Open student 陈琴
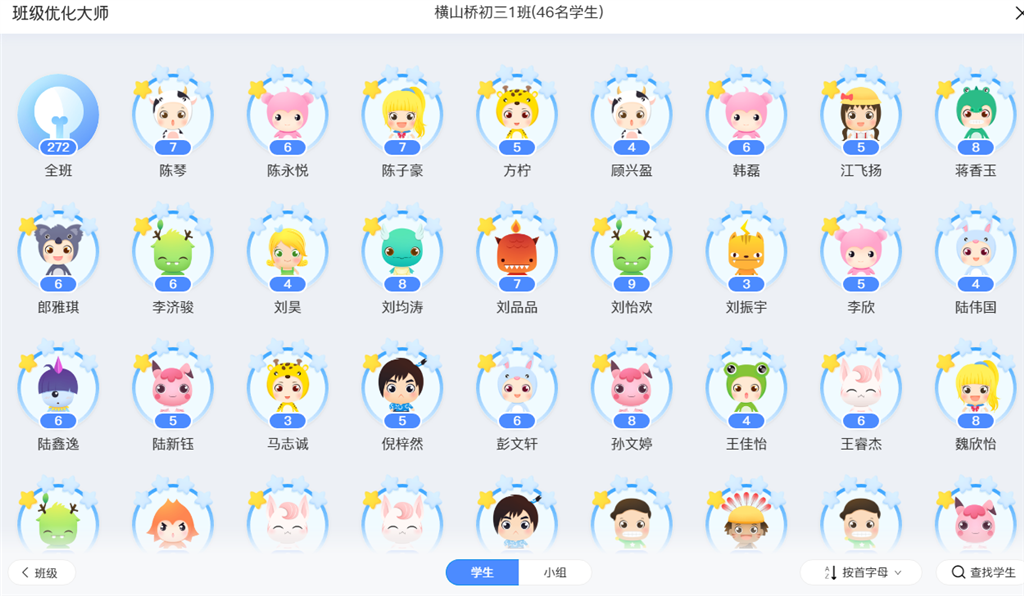1024x596 pixels. point(173,114)
